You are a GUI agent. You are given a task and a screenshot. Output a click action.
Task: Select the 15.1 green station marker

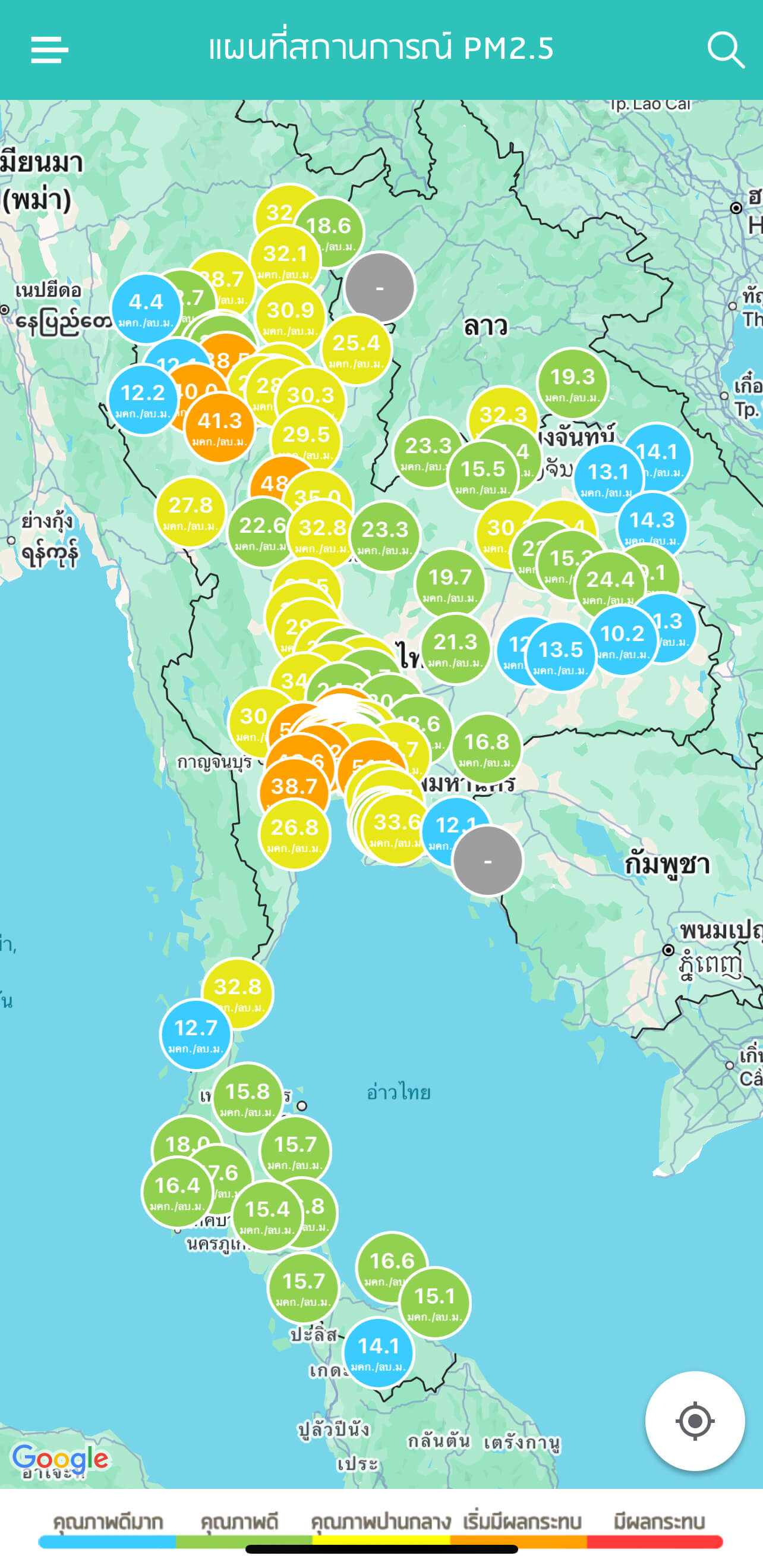coord(434,1303)
